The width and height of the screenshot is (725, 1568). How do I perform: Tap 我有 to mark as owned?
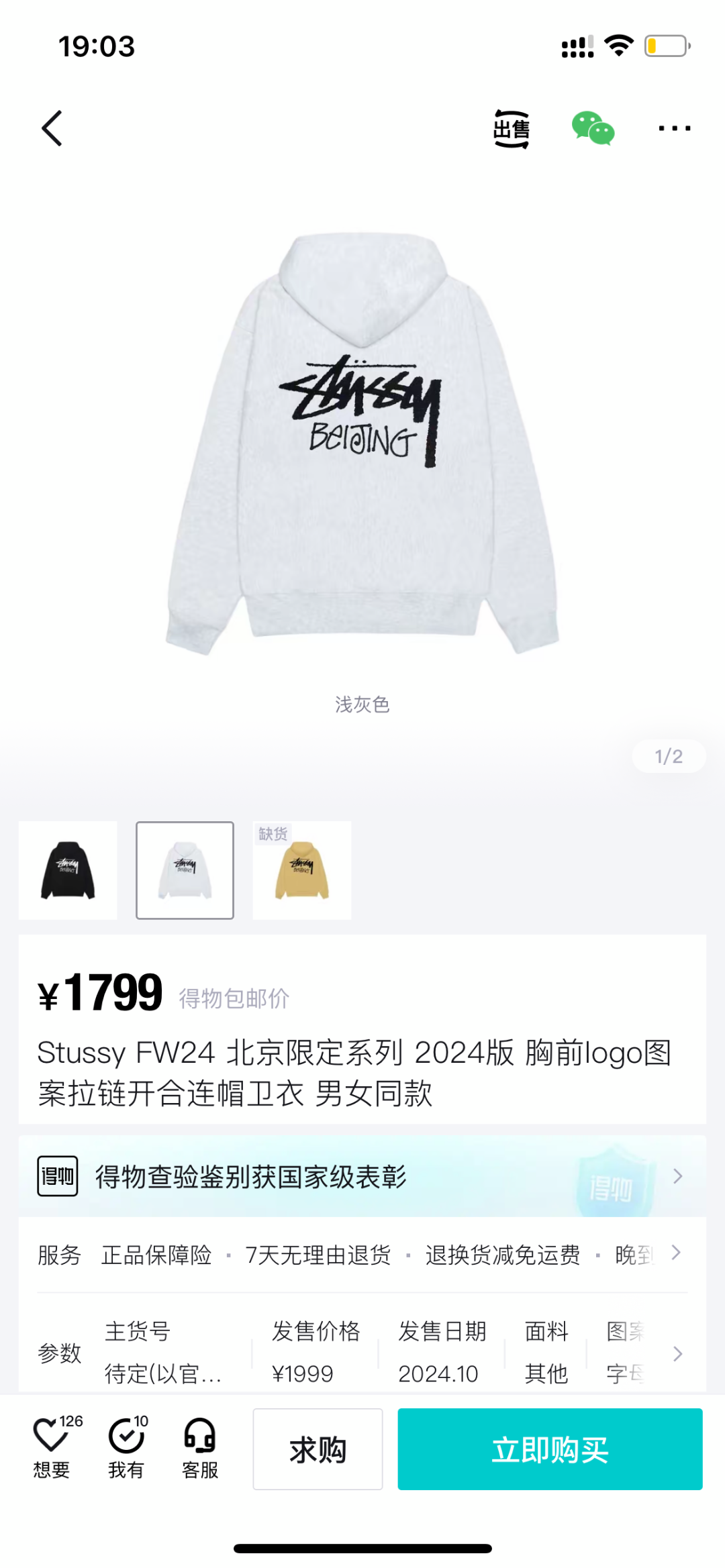(x=126, y=1437)
